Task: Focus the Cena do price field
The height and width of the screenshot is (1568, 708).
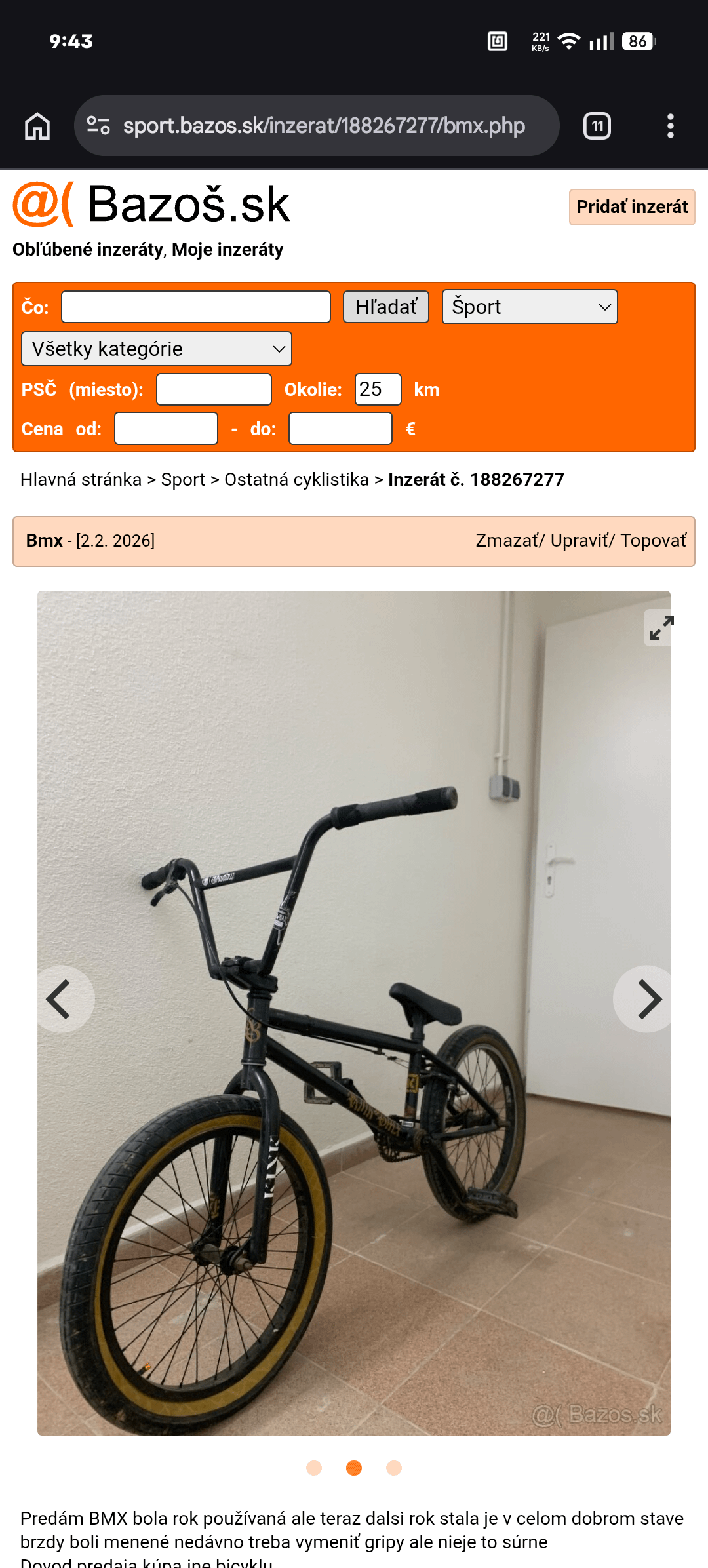Action: click(x=340, y=429)
